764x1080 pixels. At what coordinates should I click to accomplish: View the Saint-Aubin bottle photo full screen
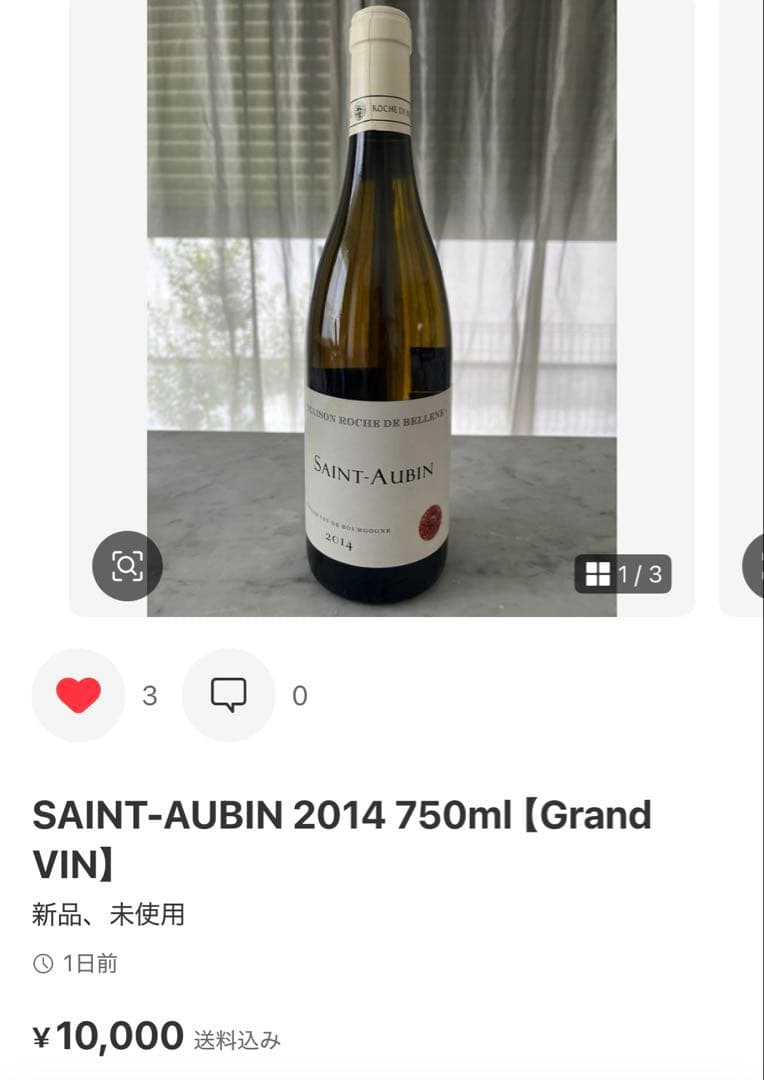coord(381,300)
